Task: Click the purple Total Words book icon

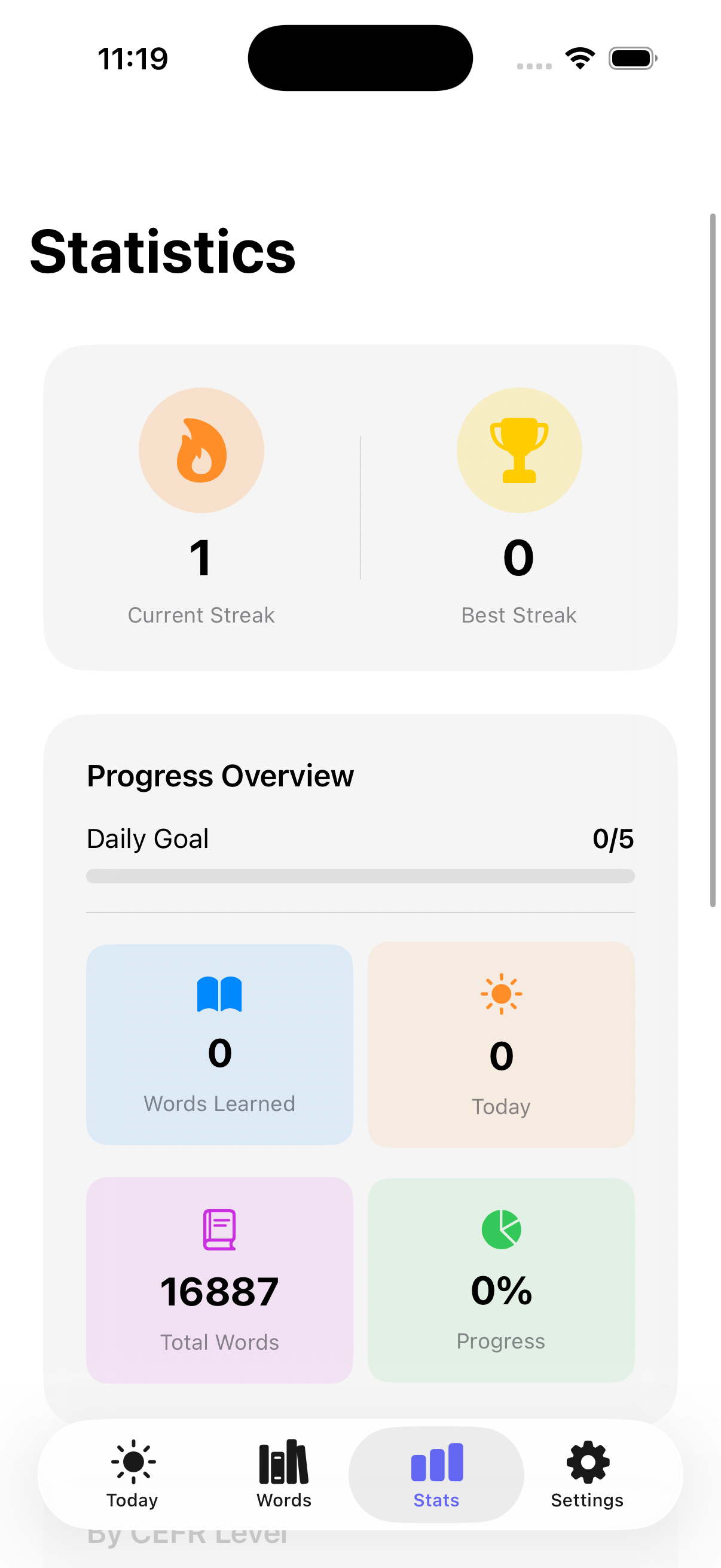Action: pos(219,1228)
